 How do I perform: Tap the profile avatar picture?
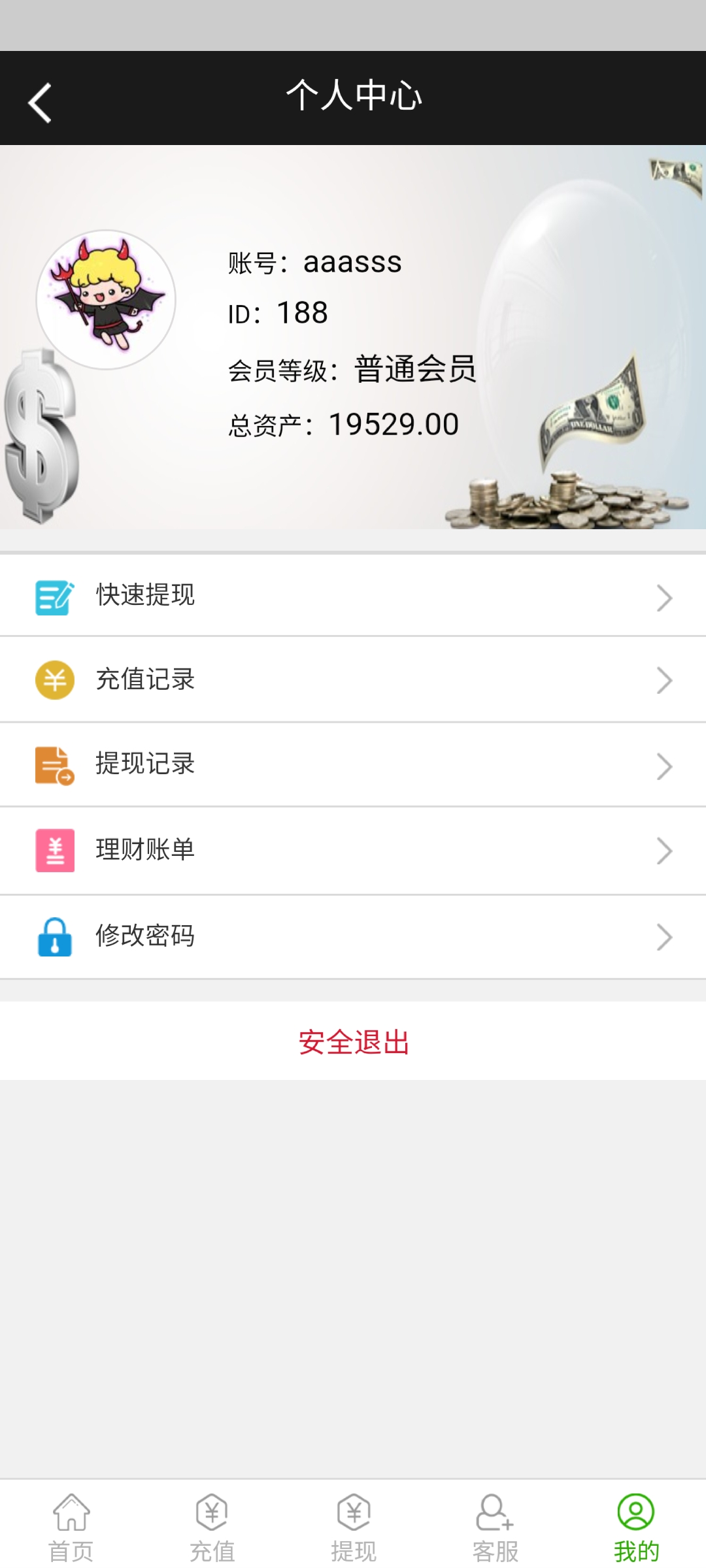[106, 300]
